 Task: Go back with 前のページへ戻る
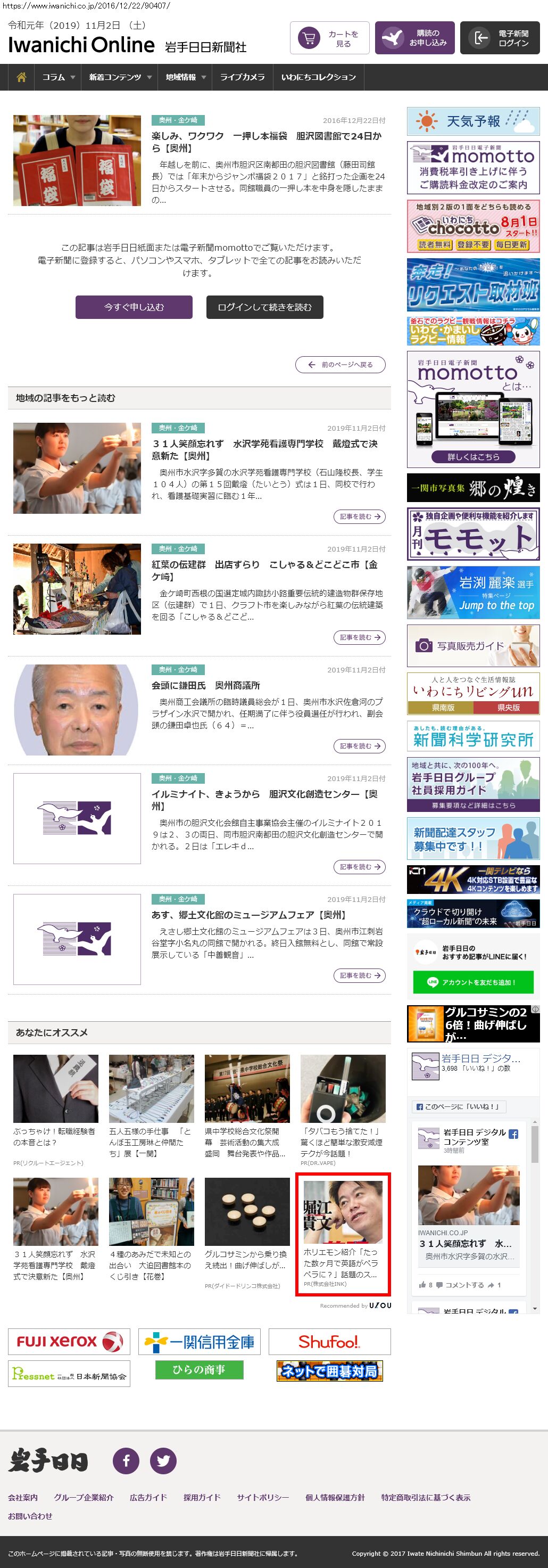click(340, 365)
